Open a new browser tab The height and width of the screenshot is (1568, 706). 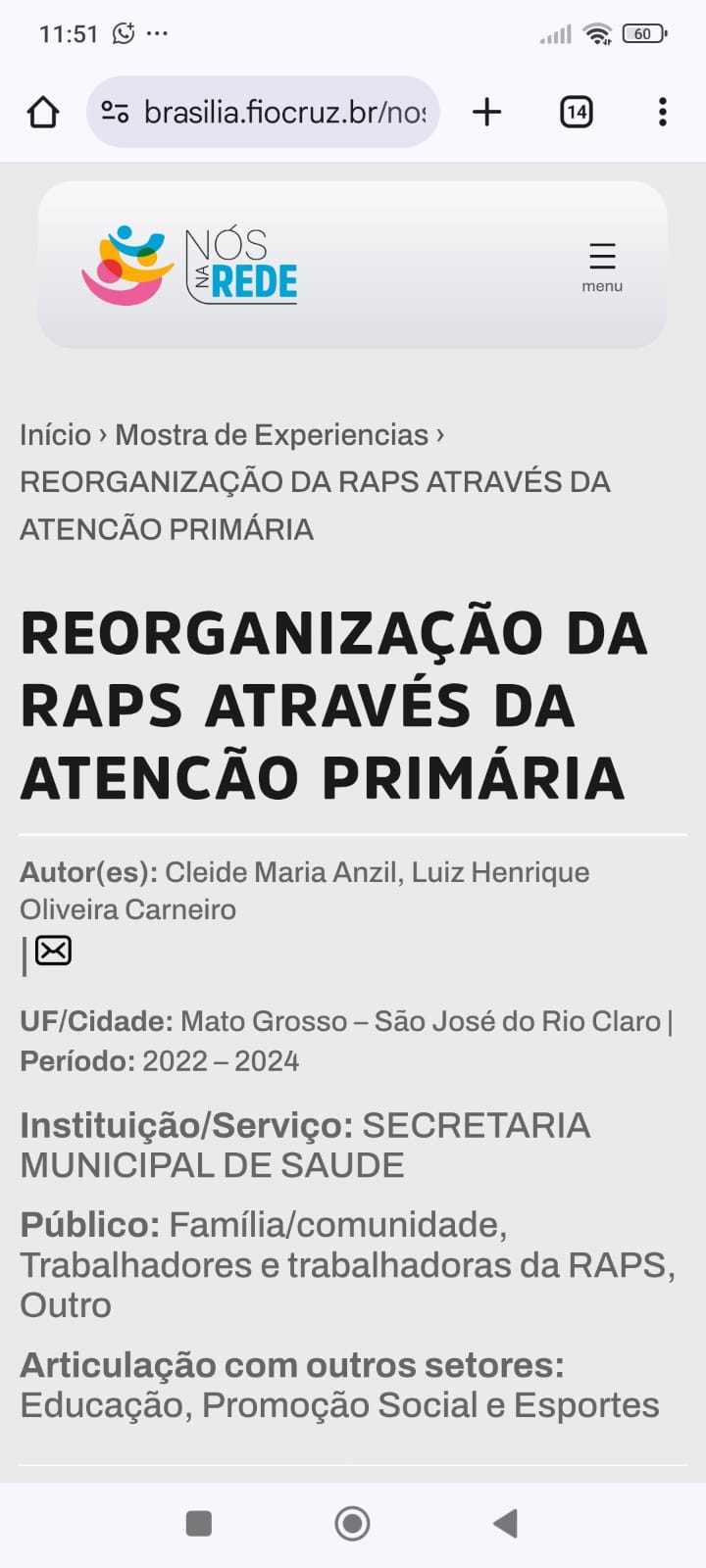tap(486, 112)
